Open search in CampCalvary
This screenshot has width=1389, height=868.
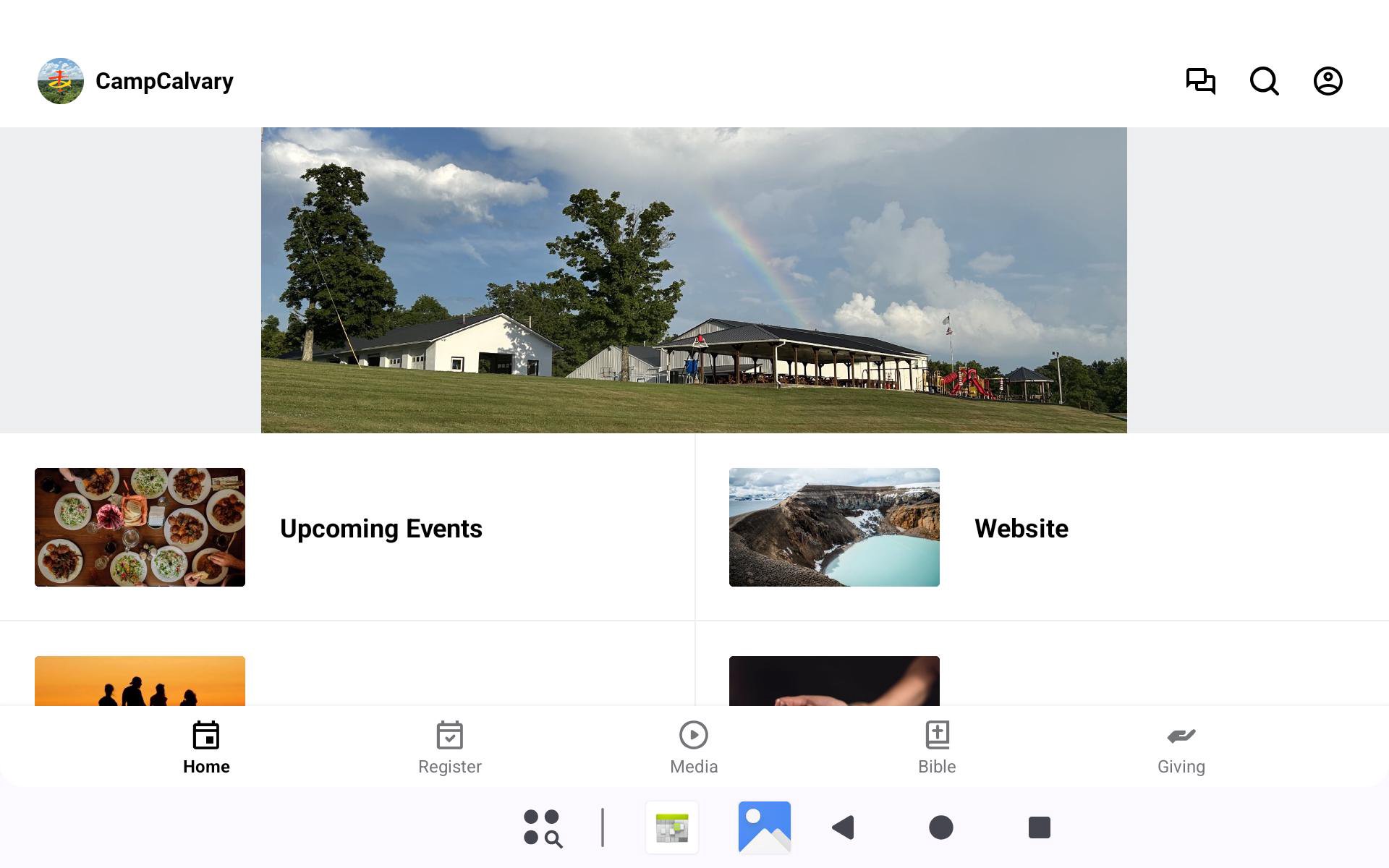pyautogui.click(x=1264, y=81)
